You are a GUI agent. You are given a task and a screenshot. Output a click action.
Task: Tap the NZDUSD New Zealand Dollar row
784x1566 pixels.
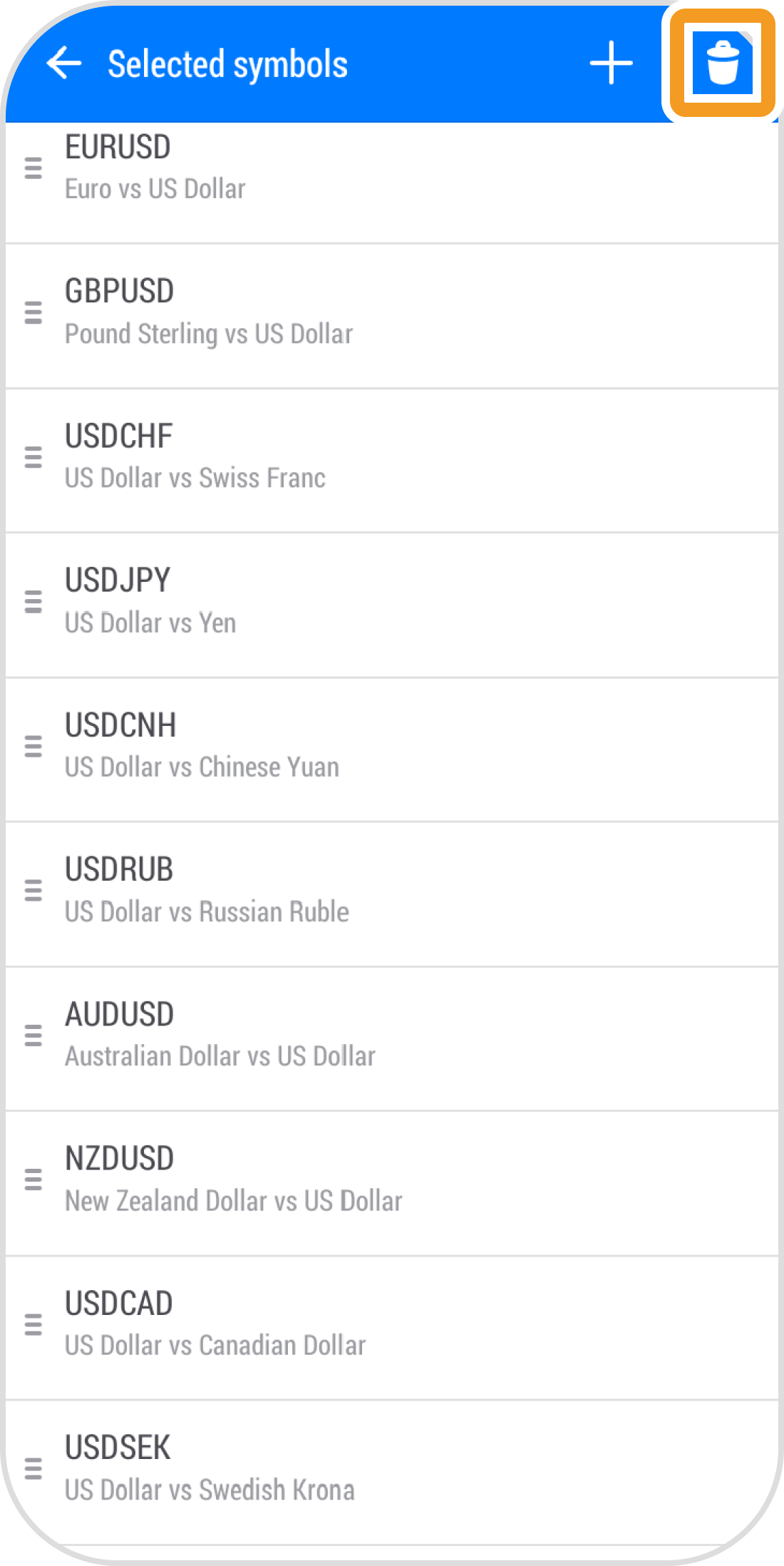pos(392,1181)
